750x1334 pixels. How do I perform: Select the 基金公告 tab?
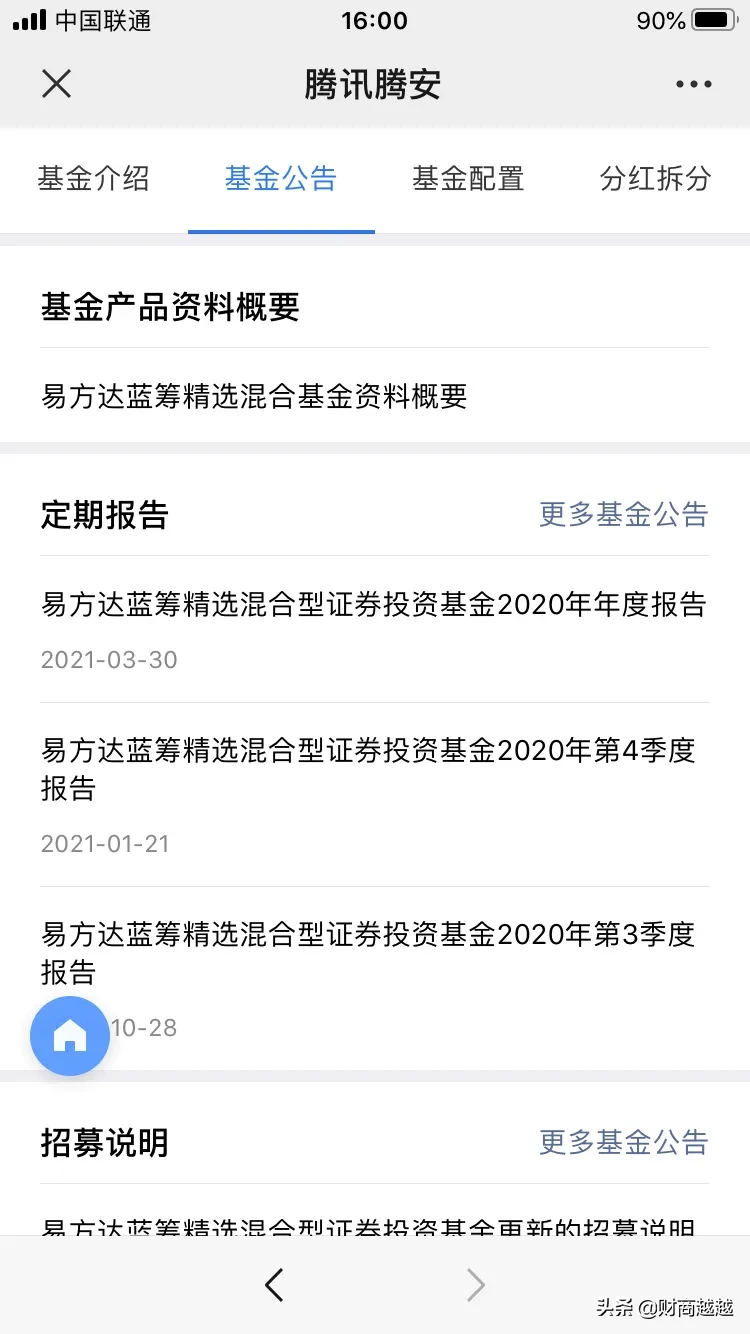coord(281,179)
